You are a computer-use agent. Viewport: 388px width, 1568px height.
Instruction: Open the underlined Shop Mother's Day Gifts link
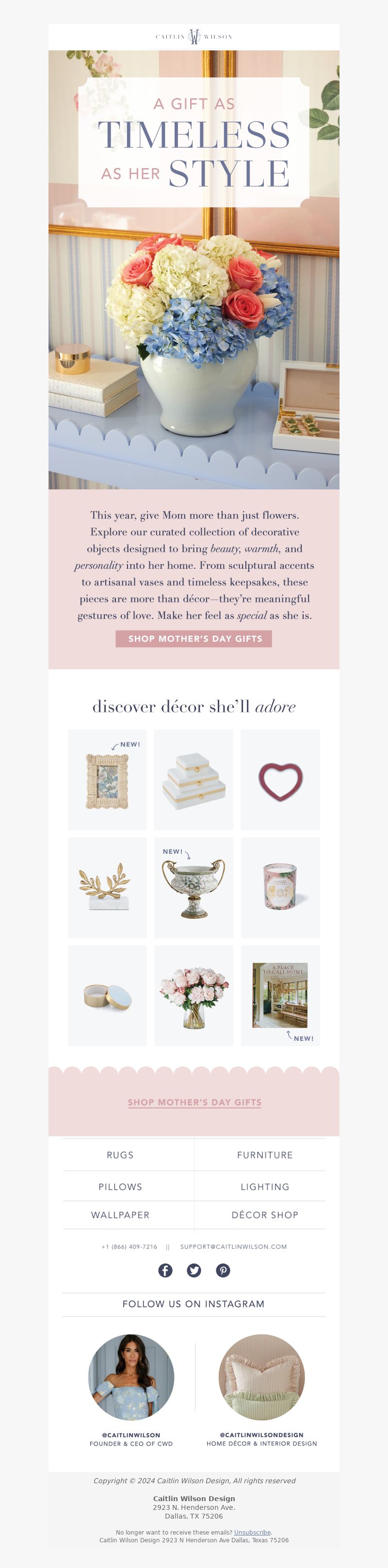tap(194, 1102)
